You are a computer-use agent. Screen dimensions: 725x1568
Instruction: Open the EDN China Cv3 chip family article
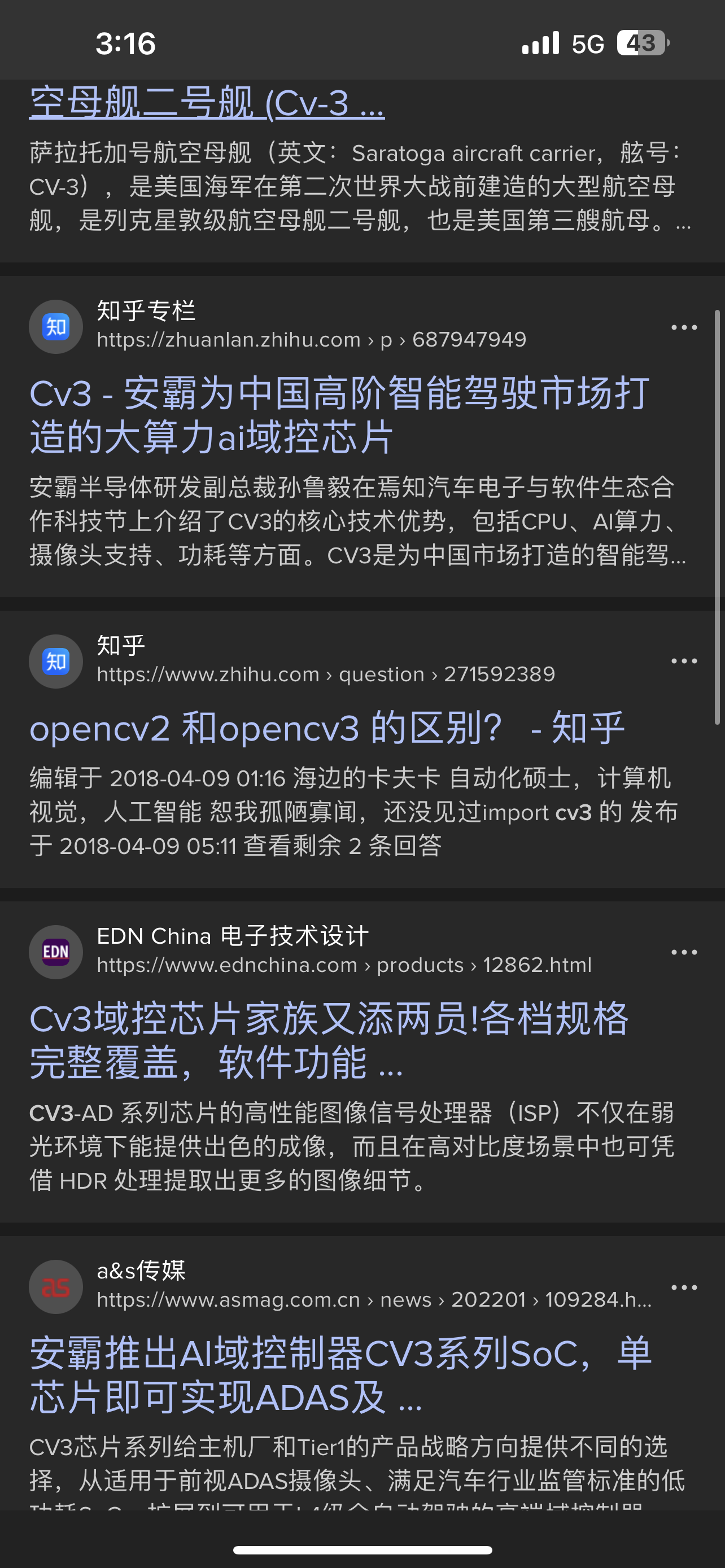pos(329,1040)
